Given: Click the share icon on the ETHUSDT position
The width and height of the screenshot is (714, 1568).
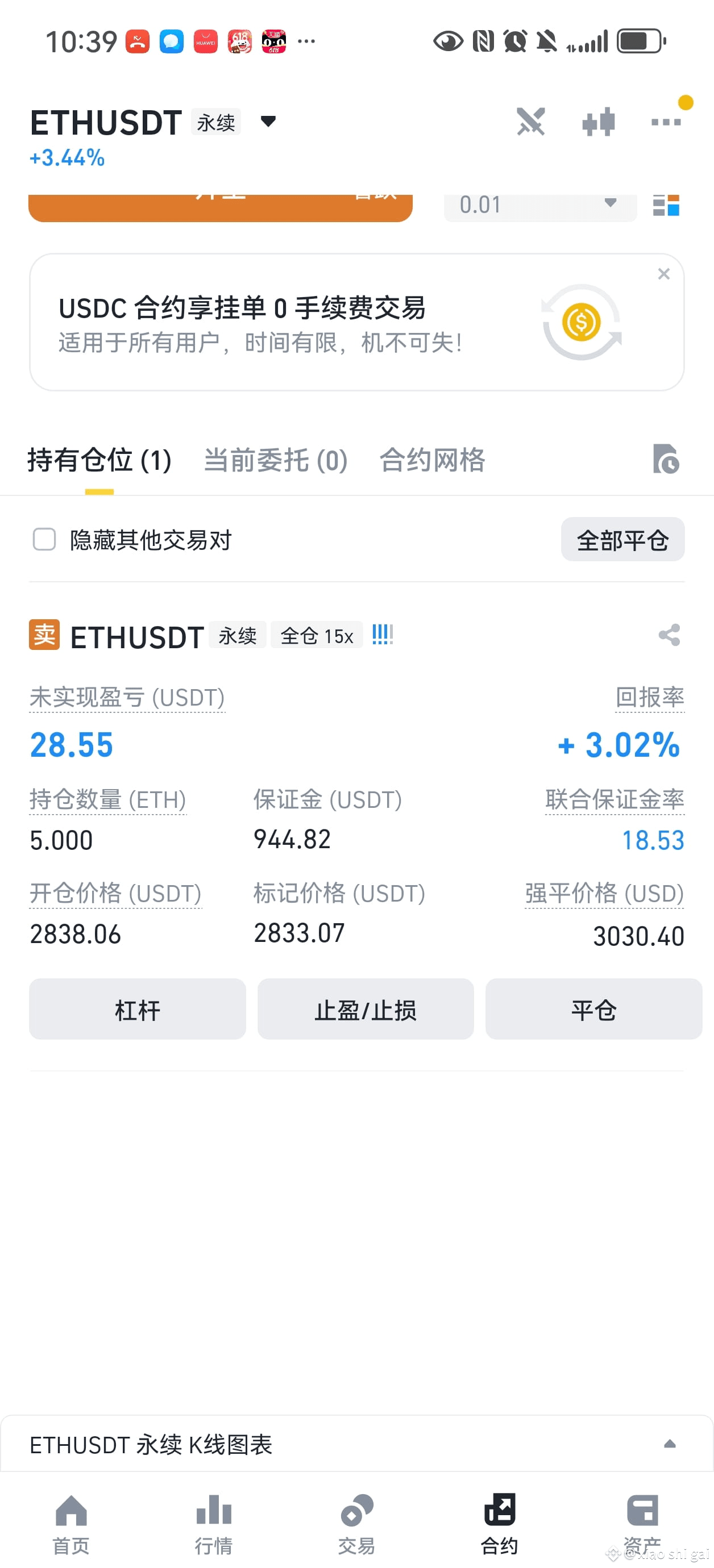Looking at the screenshot, I should tap(669, 635).
